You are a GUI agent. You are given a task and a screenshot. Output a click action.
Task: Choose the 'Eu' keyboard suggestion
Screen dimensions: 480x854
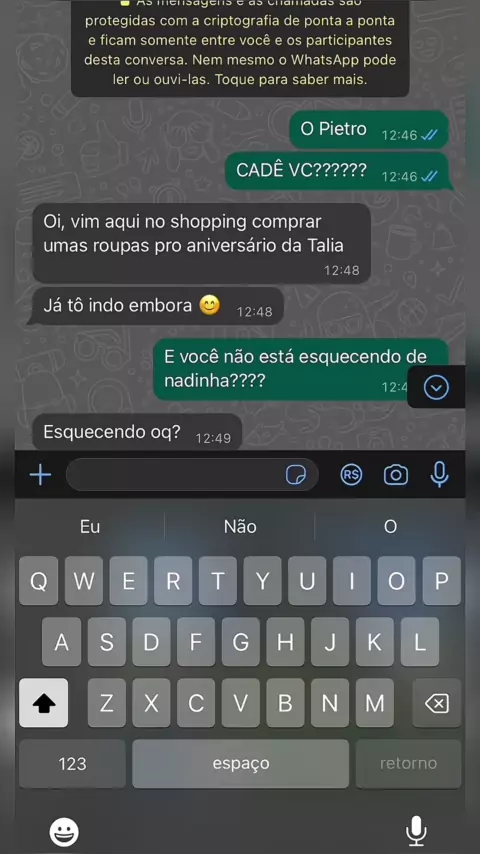pyautogui.click(x=90, y=527)
